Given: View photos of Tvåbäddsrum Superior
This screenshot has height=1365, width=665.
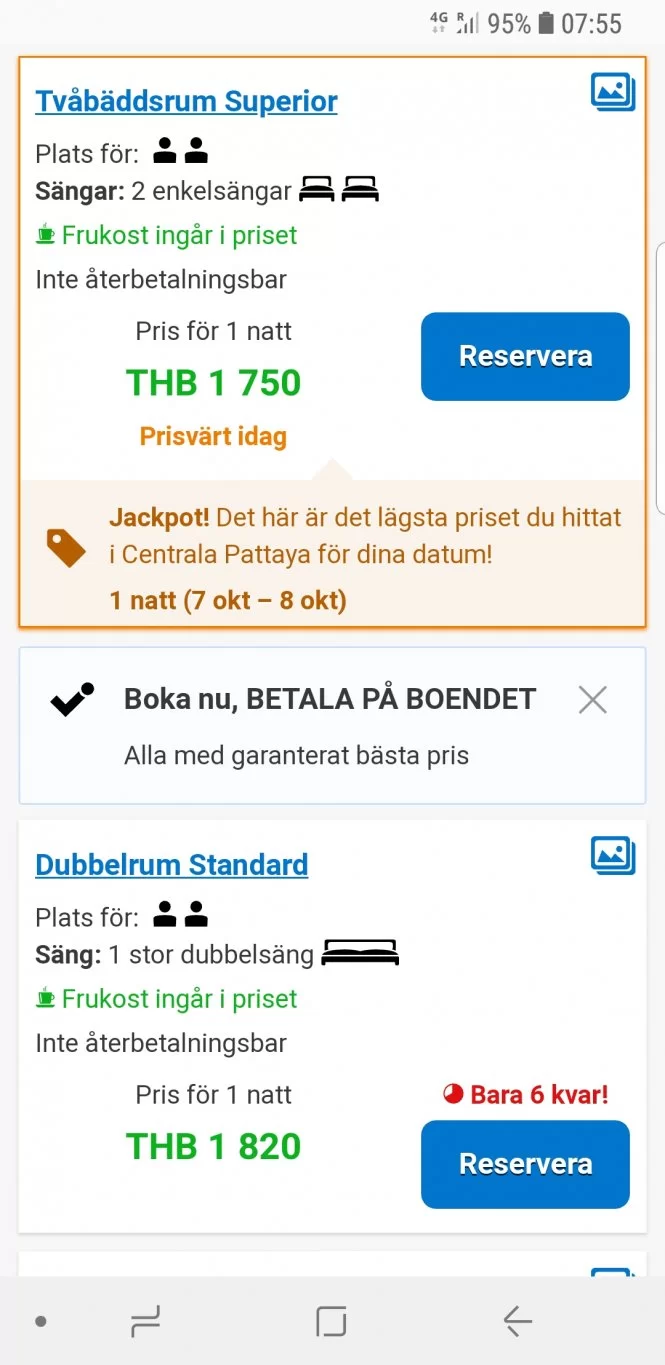Looking at the screenshot, I should 613,92.
